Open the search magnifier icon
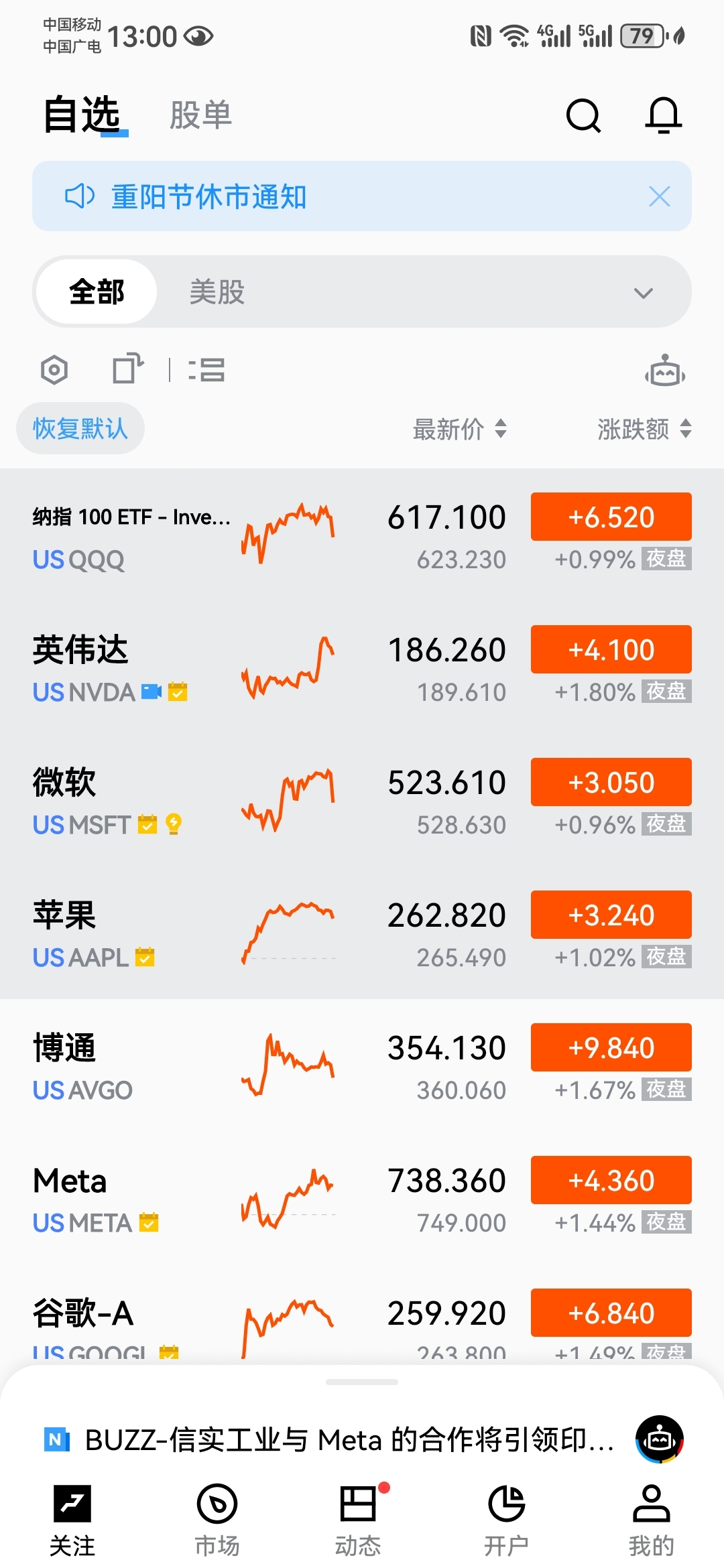This screenshot has width=724, height=1568. [583, 116]
